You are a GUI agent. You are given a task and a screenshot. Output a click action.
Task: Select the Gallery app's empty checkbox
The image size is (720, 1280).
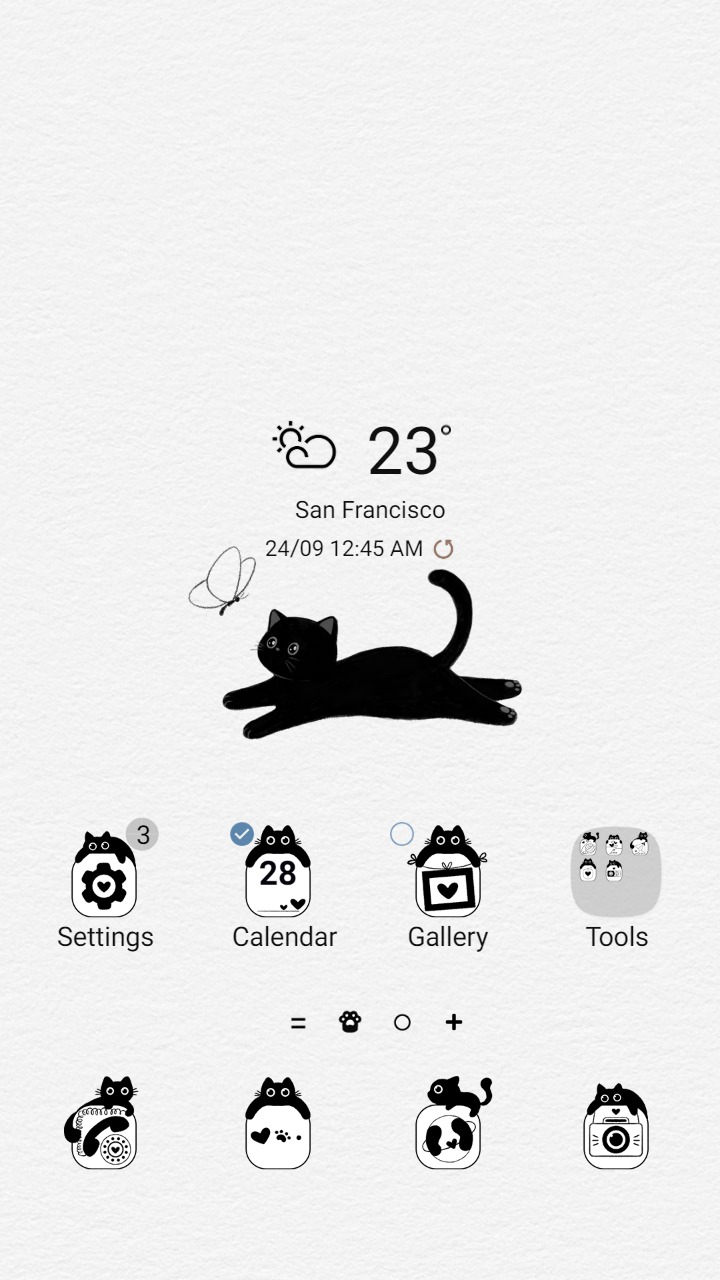pyautogui.click(x=401, y=833)
